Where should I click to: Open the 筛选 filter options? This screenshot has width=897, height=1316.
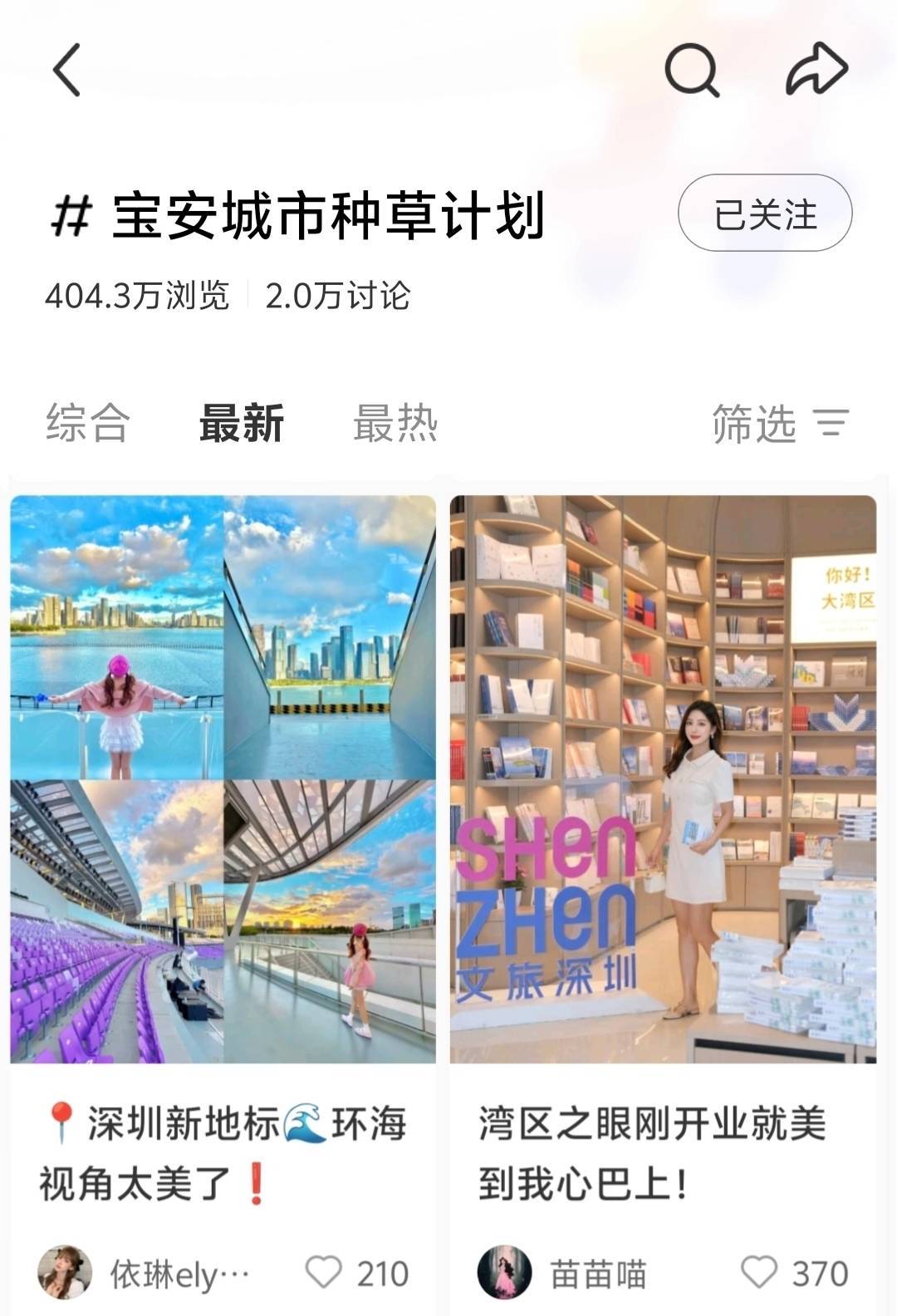pos(780,423)
